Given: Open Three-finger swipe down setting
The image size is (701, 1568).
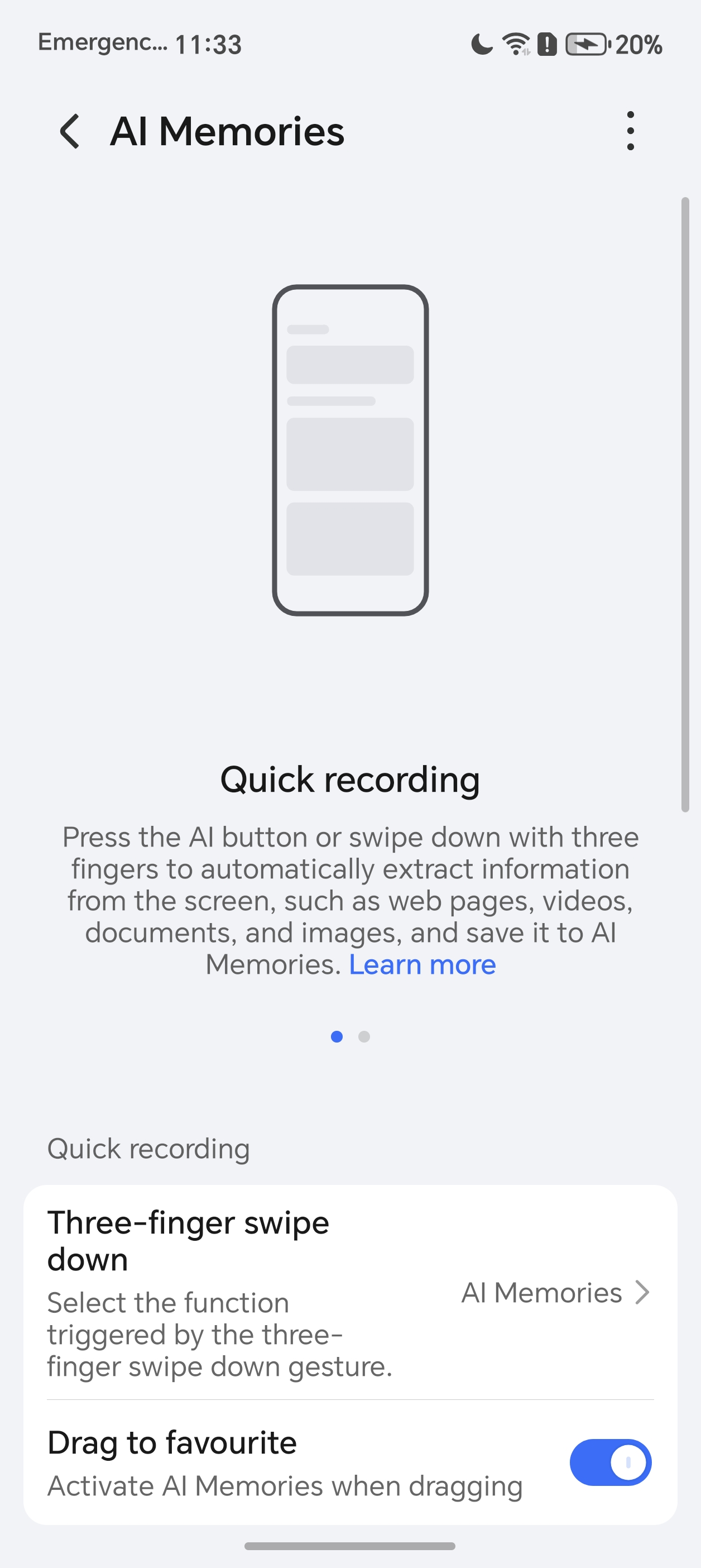Looking at the screenshot, I should coord(350,1292).
